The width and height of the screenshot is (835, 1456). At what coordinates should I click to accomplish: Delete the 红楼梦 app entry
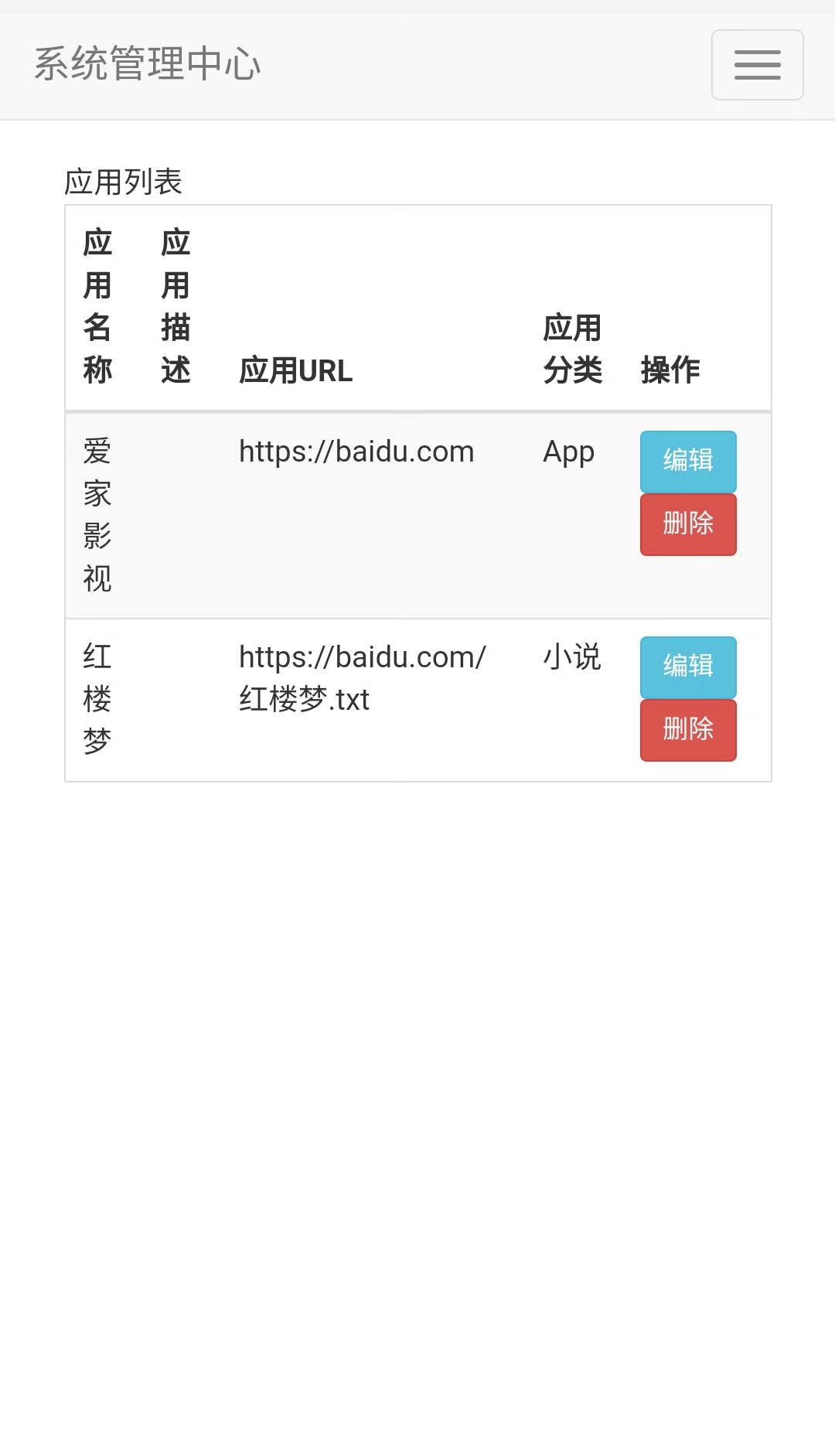tap(687, 730)
